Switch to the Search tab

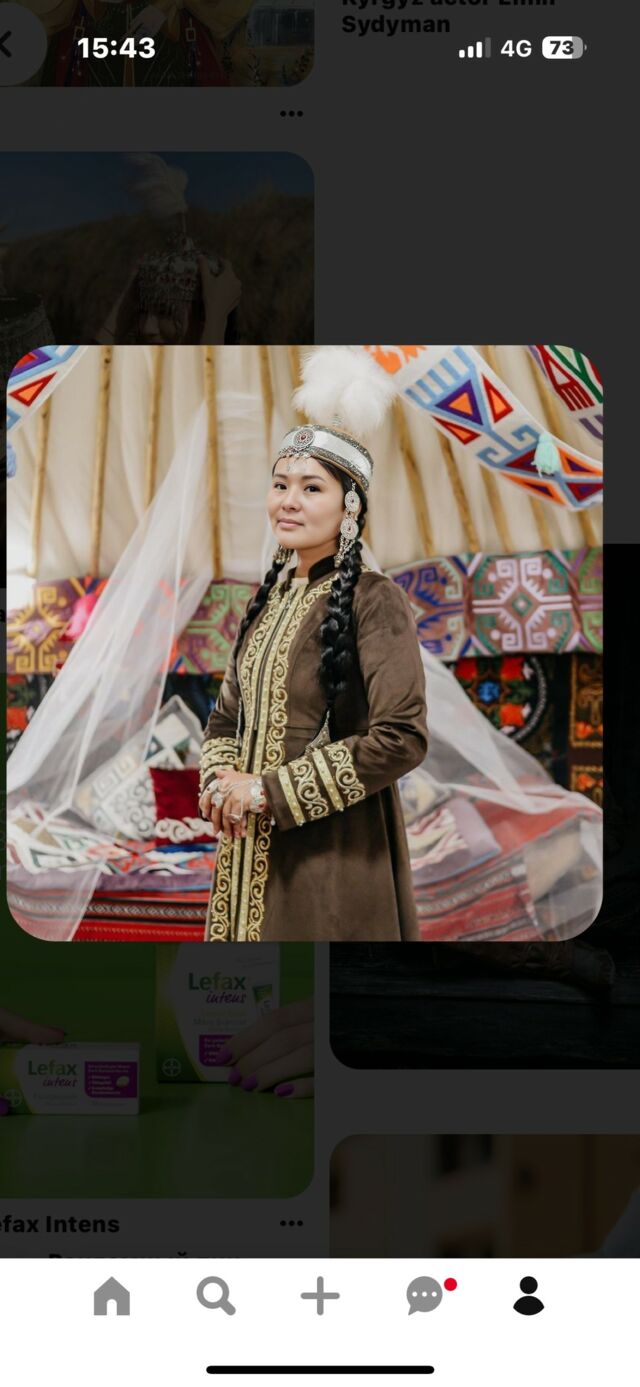pyautogui.click(x=216, y=1296)
